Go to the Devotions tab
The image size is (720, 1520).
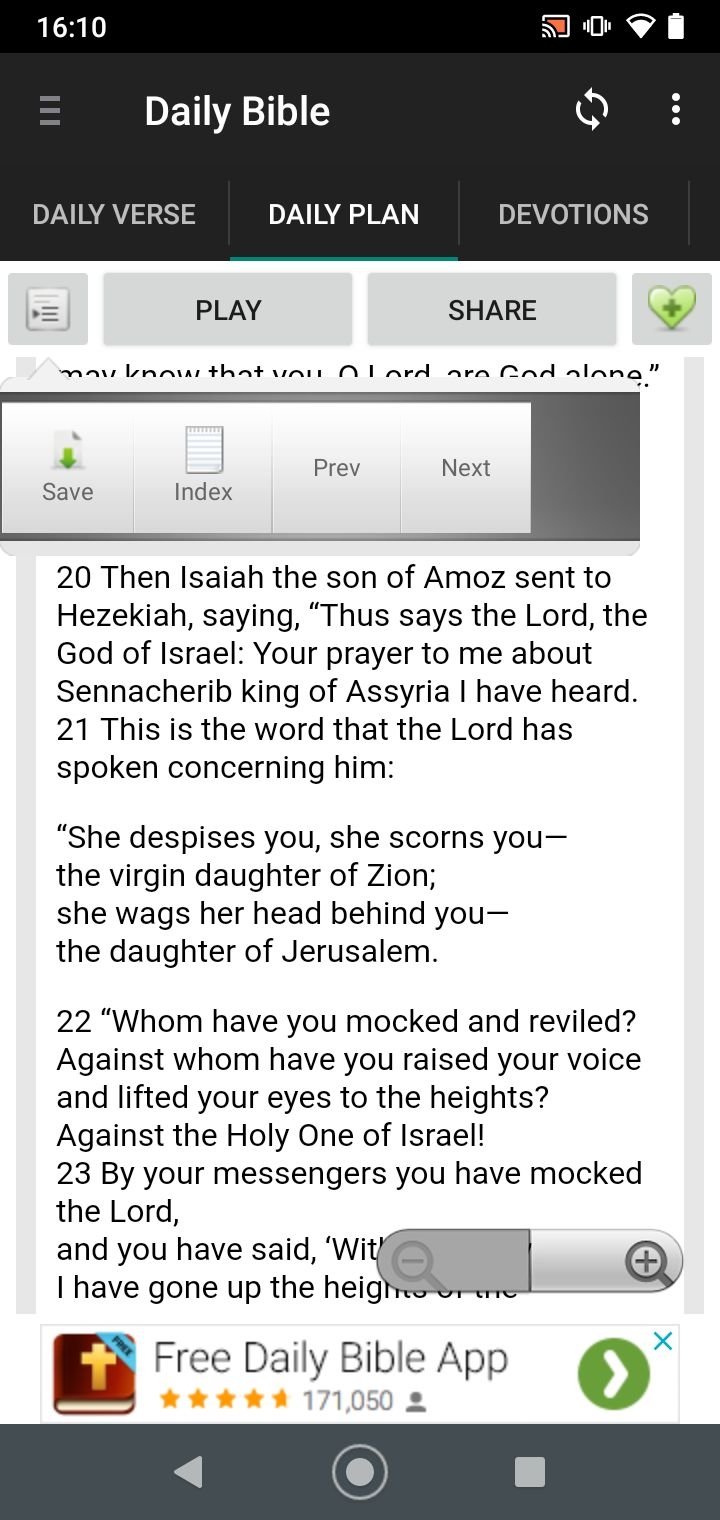pos(574,214)
